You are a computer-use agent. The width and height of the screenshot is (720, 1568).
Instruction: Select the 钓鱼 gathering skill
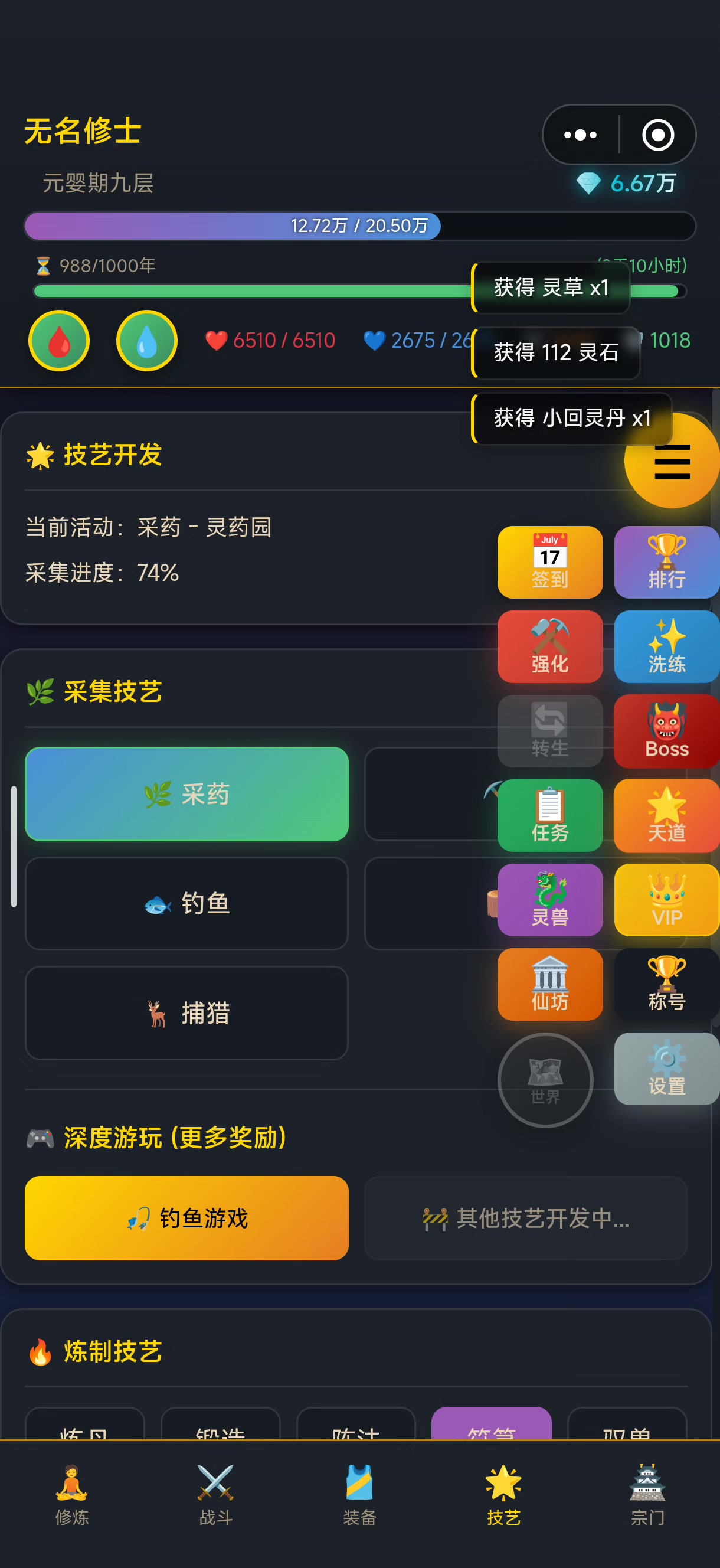(186, 903)
